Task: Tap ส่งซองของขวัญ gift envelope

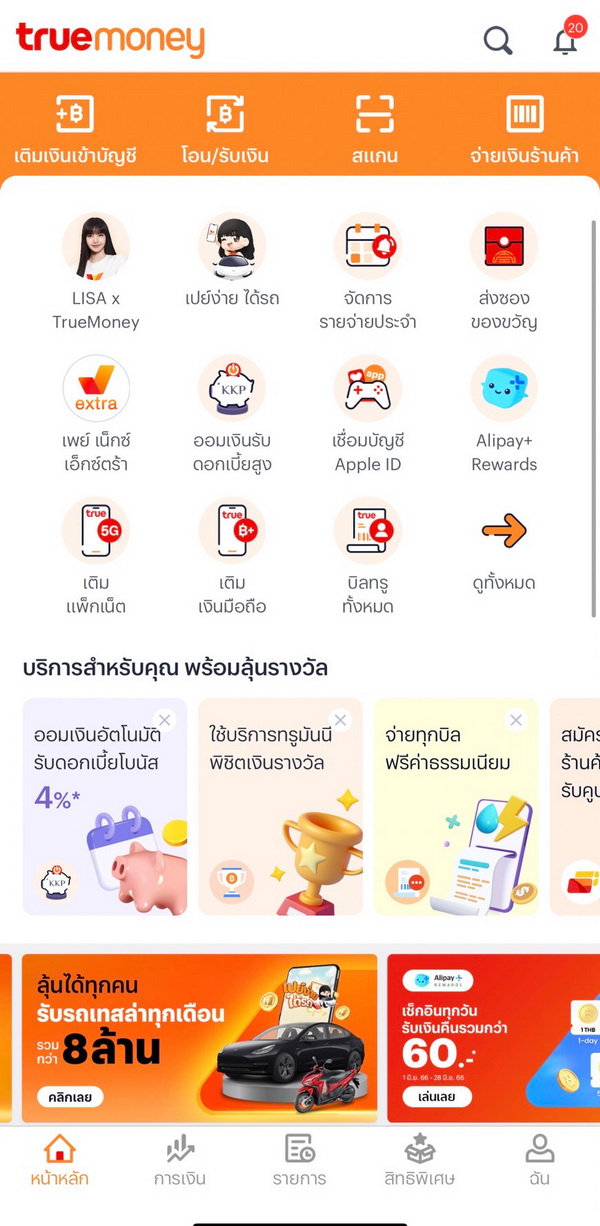Action: tap(504, 270)
